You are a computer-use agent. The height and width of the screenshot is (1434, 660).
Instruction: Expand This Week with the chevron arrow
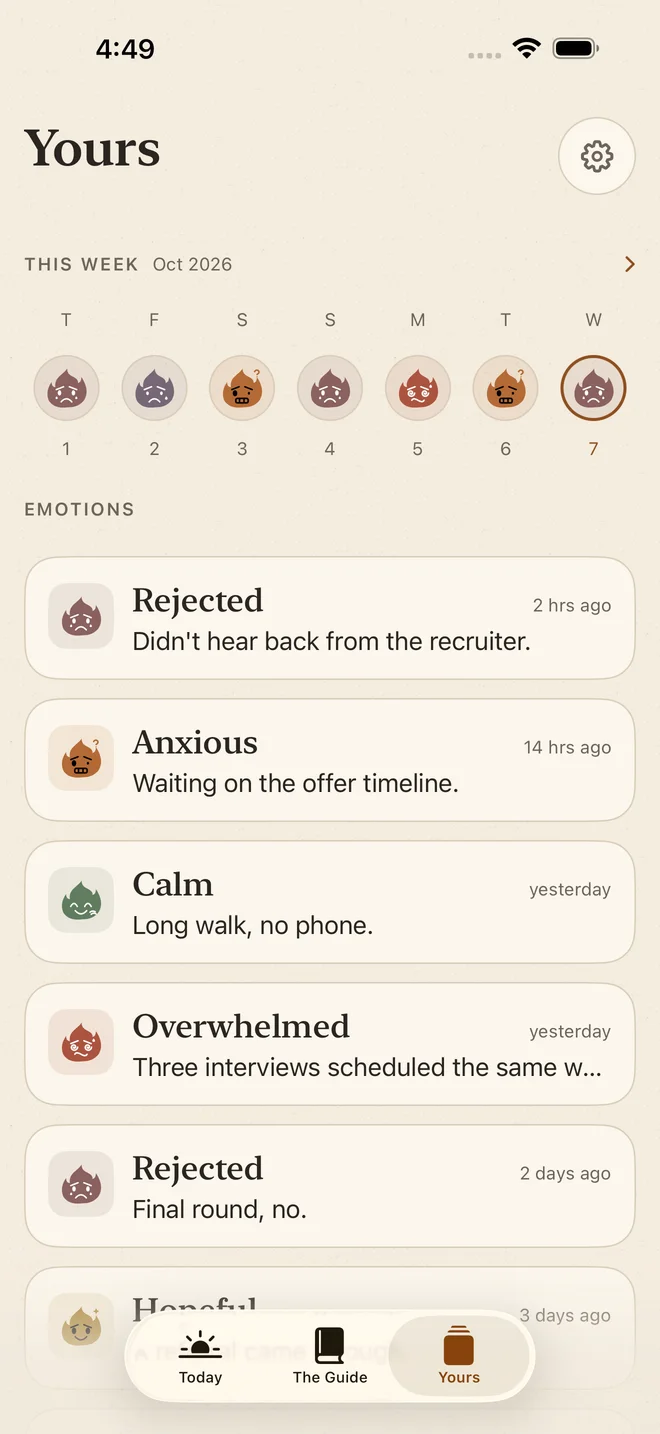[x=629, y=264]
